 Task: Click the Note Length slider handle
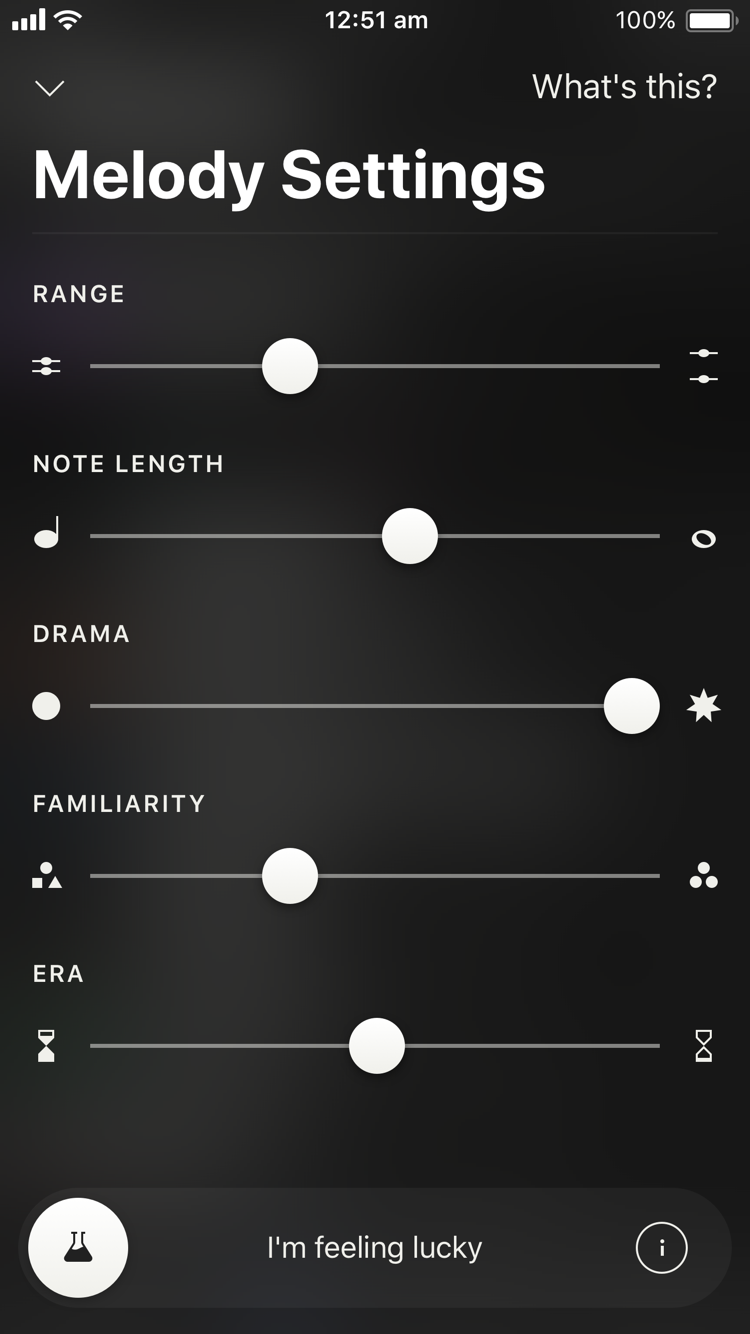pos(410,535)
